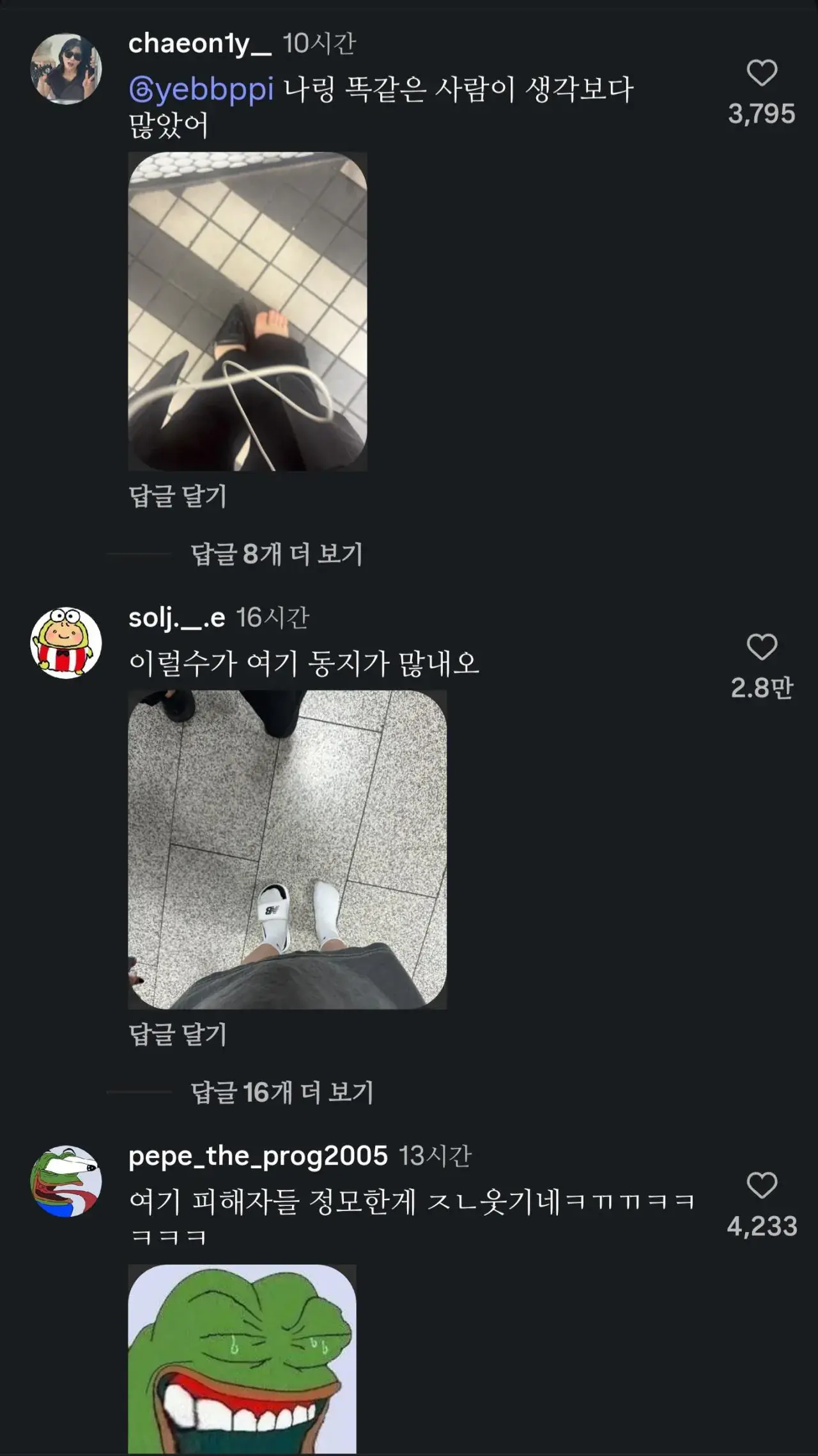Open the laughing frog image

[242, 1359]
